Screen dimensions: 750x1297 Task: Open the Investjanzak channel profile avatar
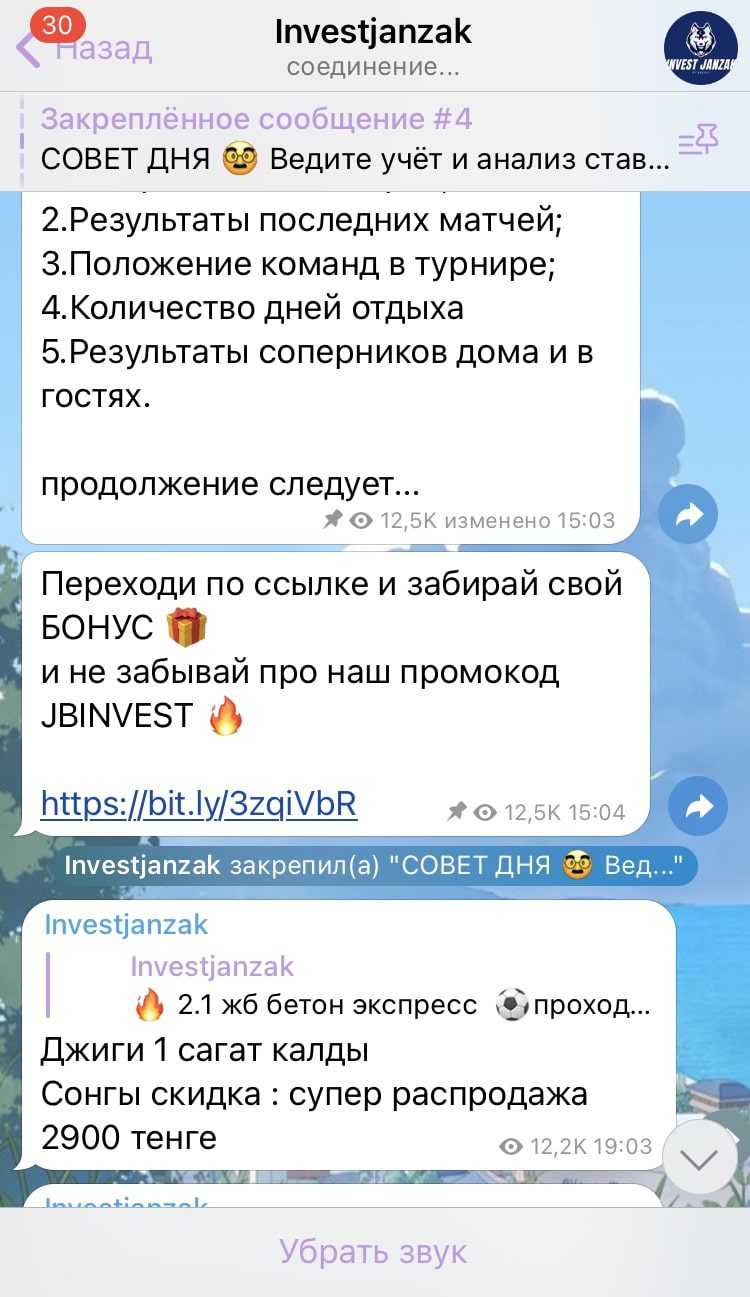(700, 45)
